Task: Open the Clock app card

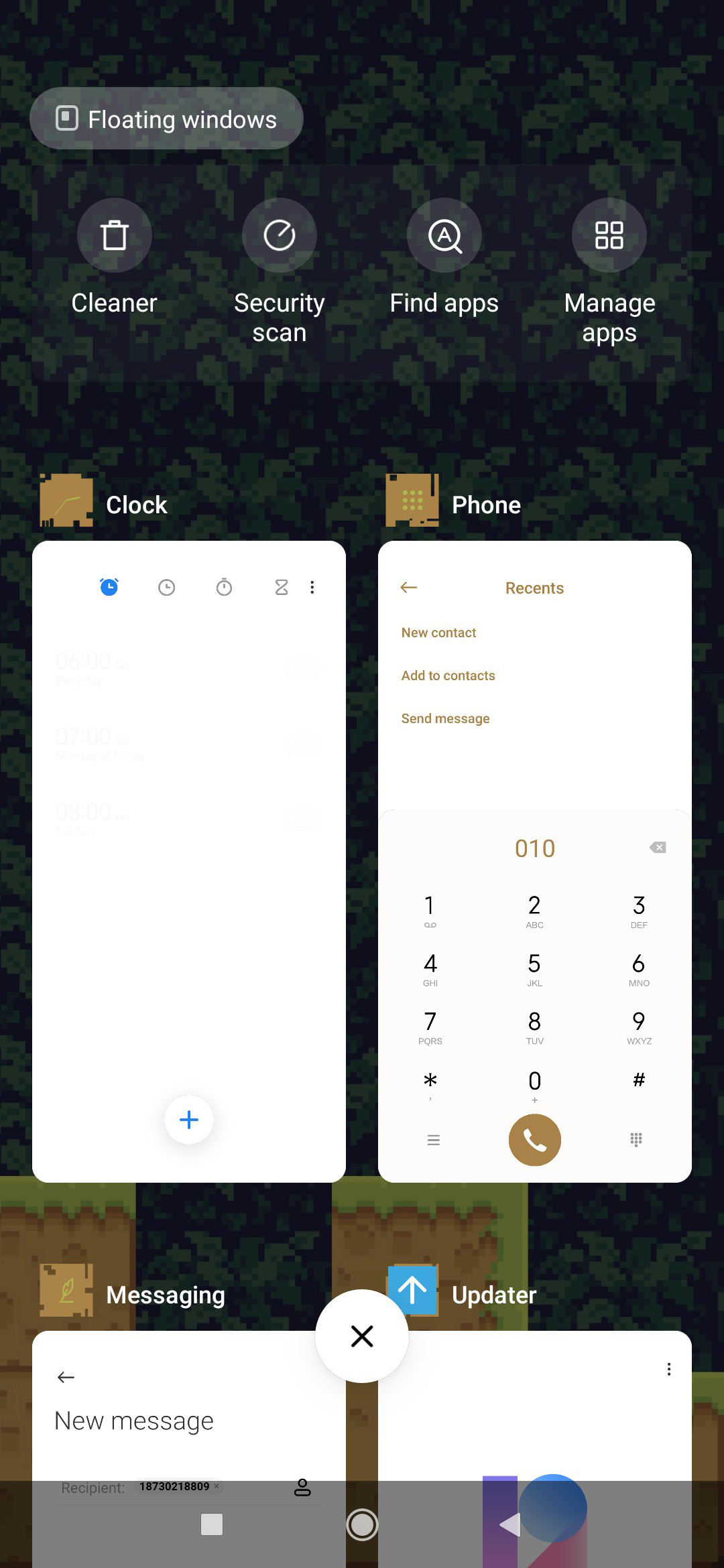Action: pyautogui.click(x=189, y=861)
